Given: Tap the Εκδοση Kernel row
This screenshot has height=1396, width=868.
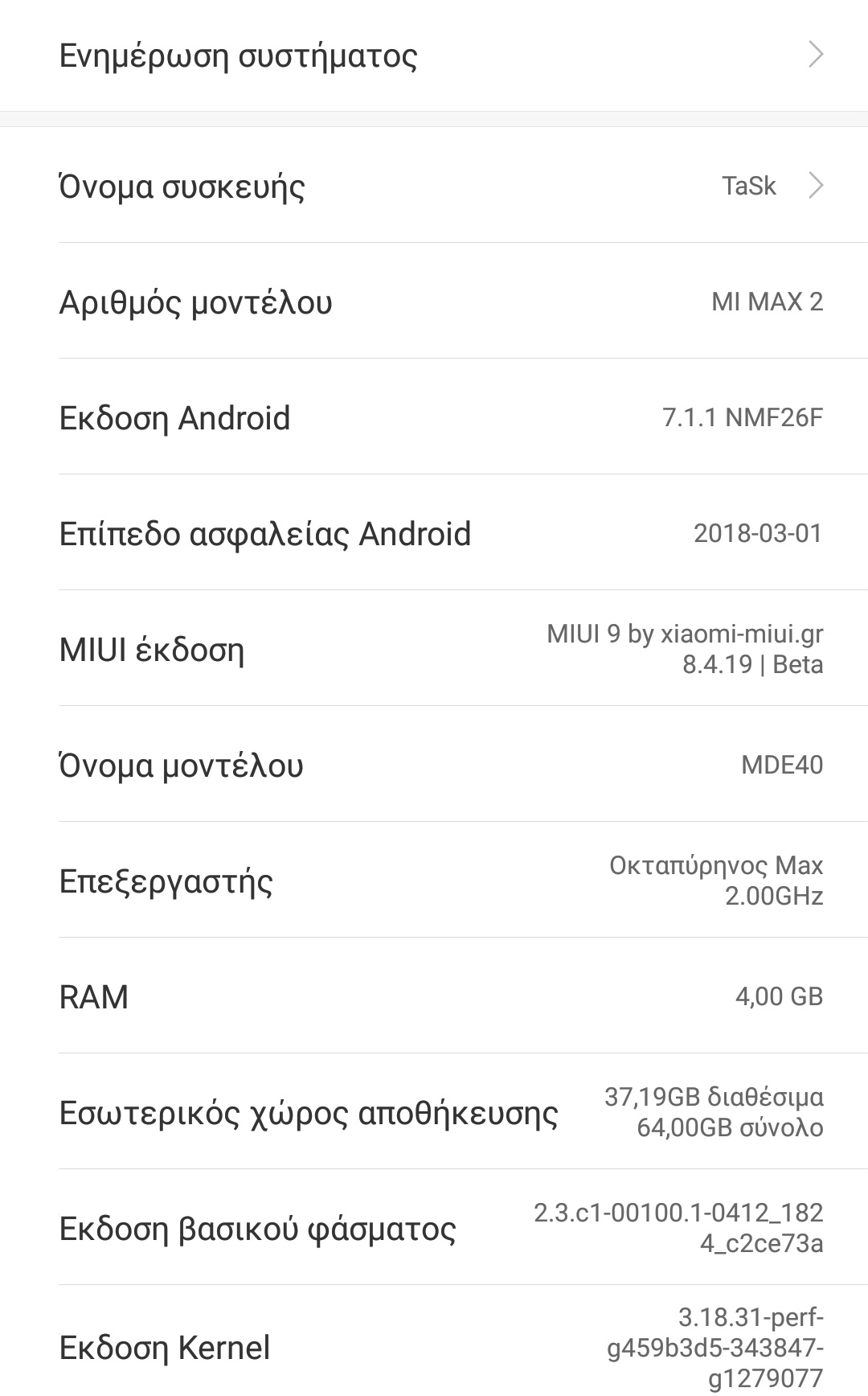Looking at the screenshot, I should (x=434, y=1346).
